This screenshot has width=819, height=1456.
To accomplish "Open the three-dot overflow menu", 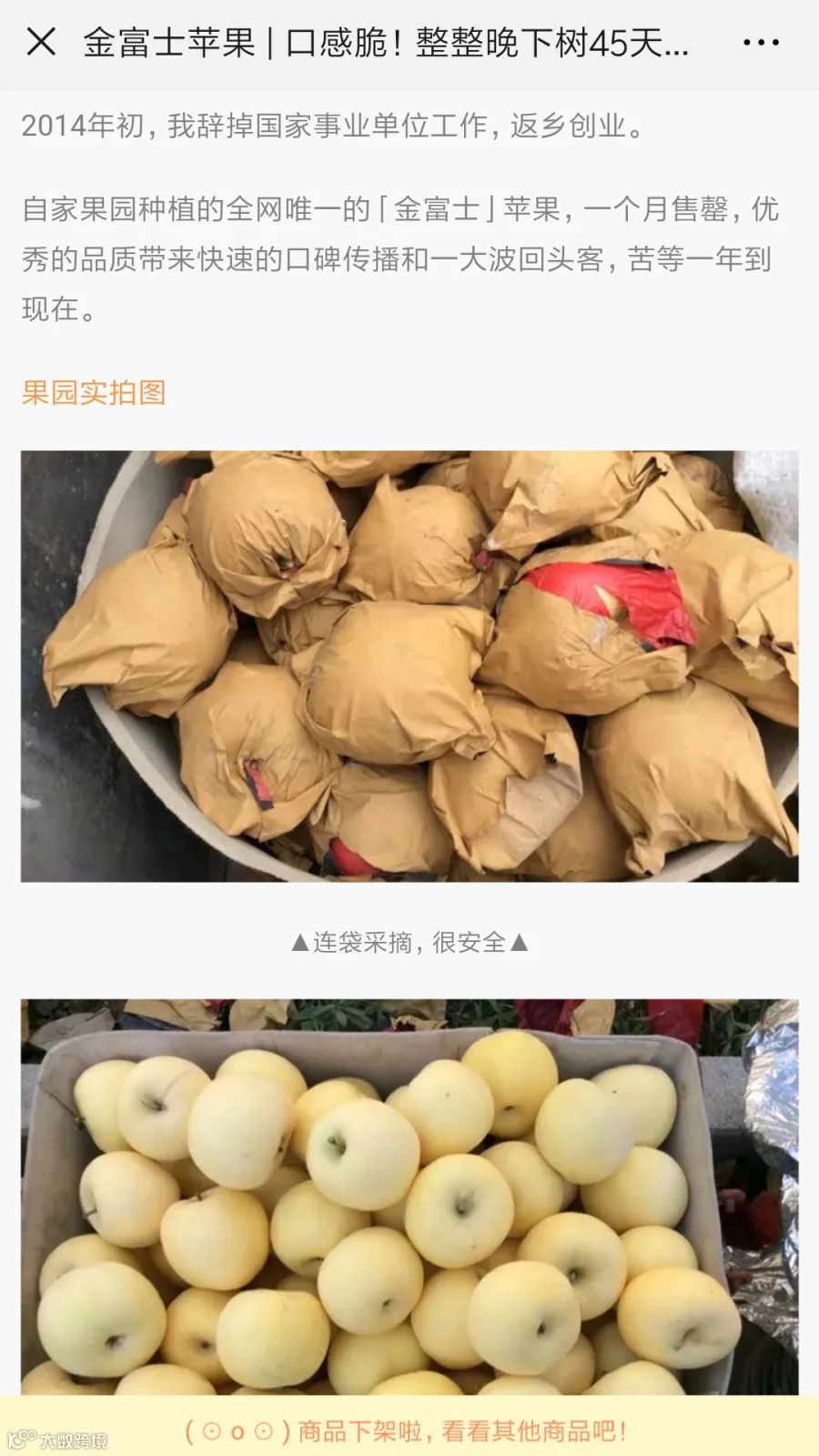I will (761, 42).
